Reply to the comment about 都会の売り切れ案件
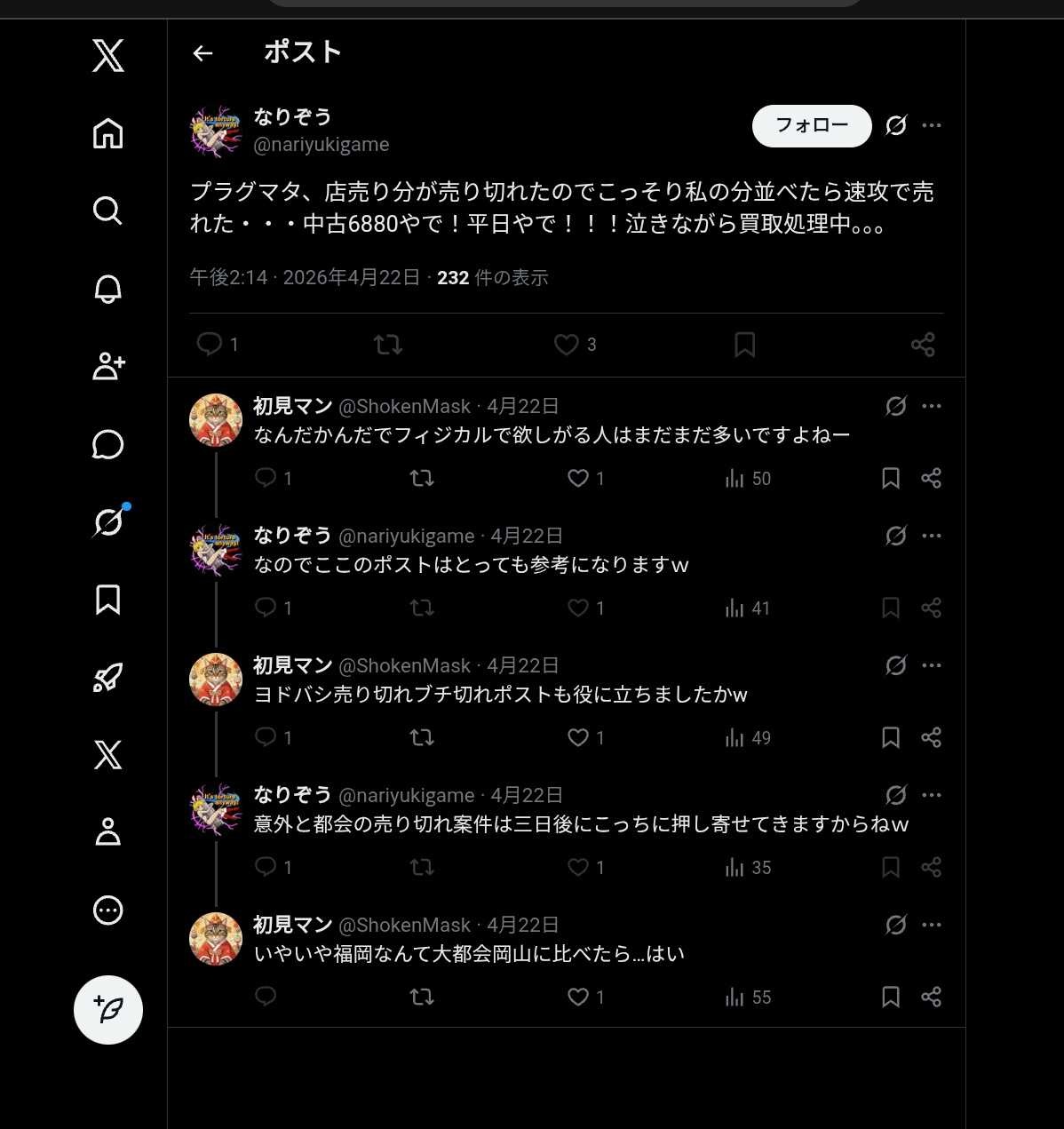The height and width of the screenshot is (1129, 1064). pyautogui.click(x=266, y=868)
